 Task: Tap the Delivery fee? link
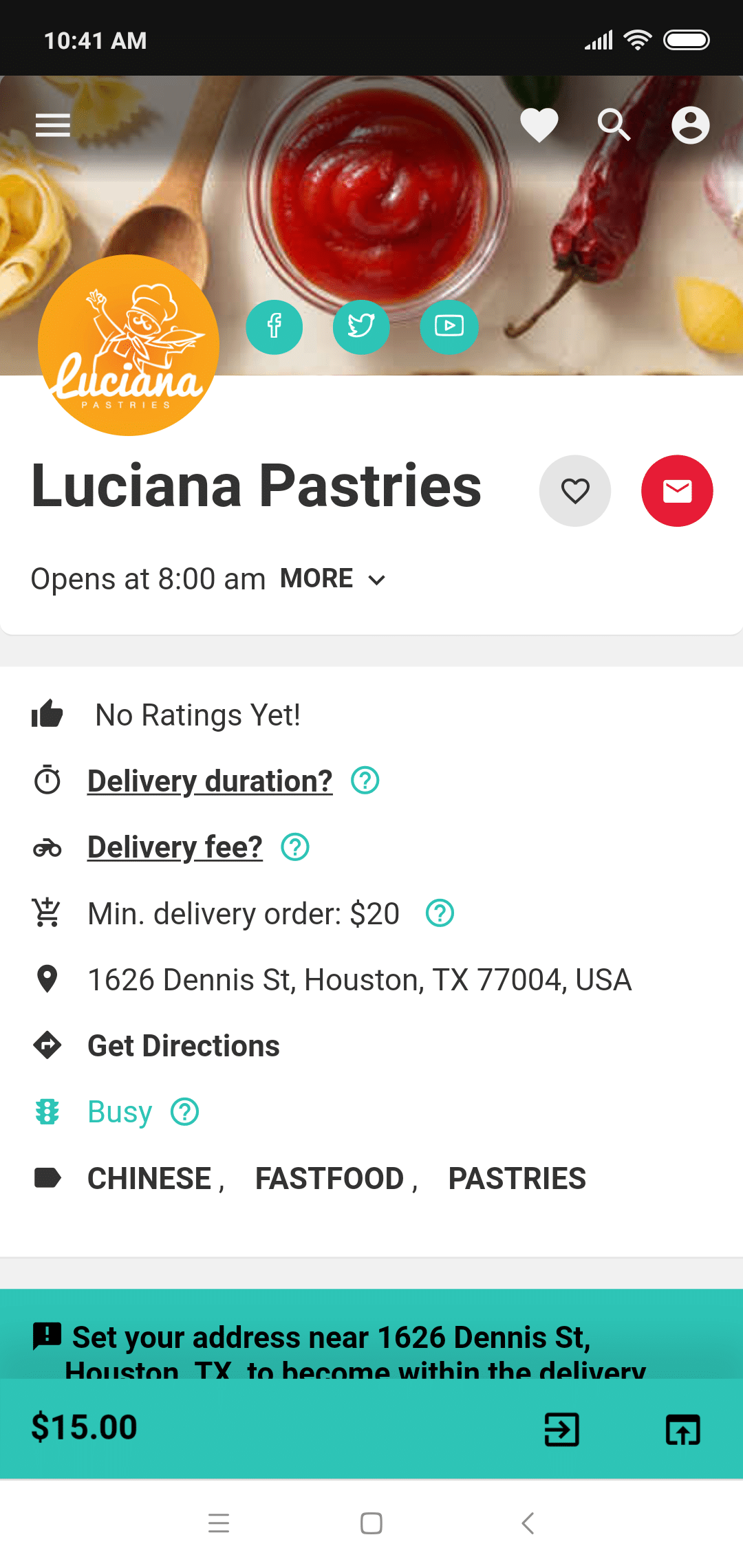pos(175,847)
